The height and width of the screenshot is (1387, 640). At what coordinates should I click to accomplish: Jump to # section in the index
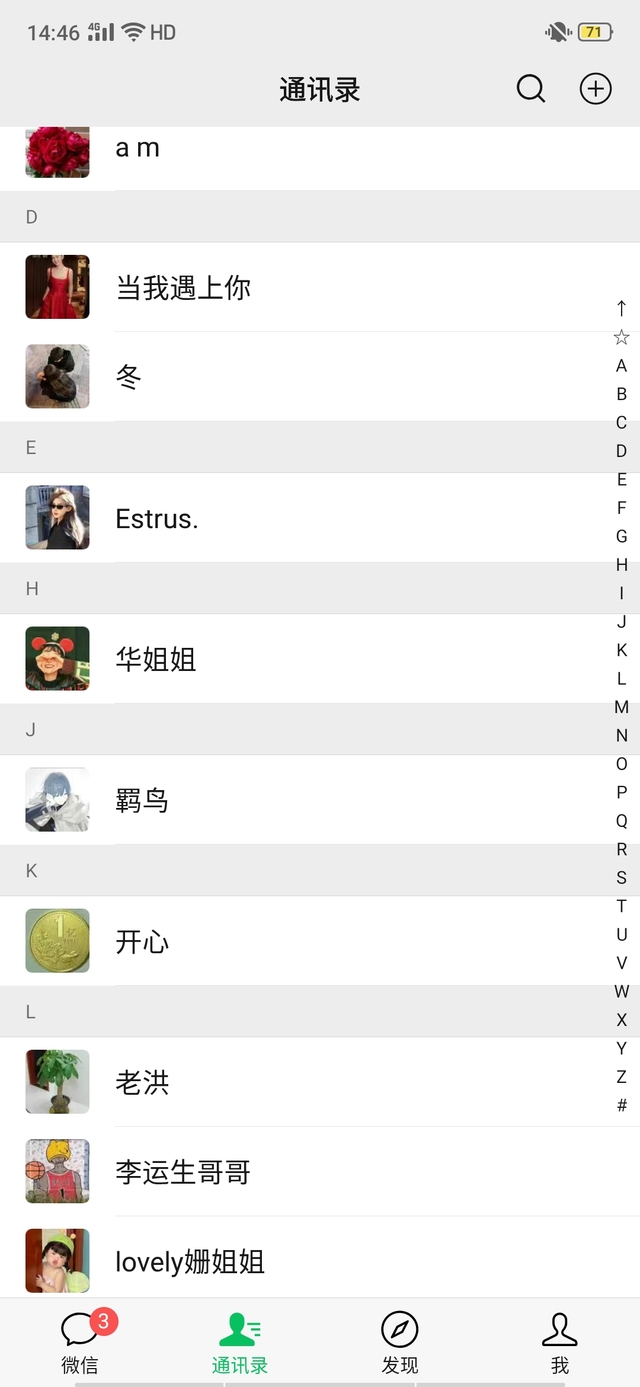click(x=621, y=1106)
